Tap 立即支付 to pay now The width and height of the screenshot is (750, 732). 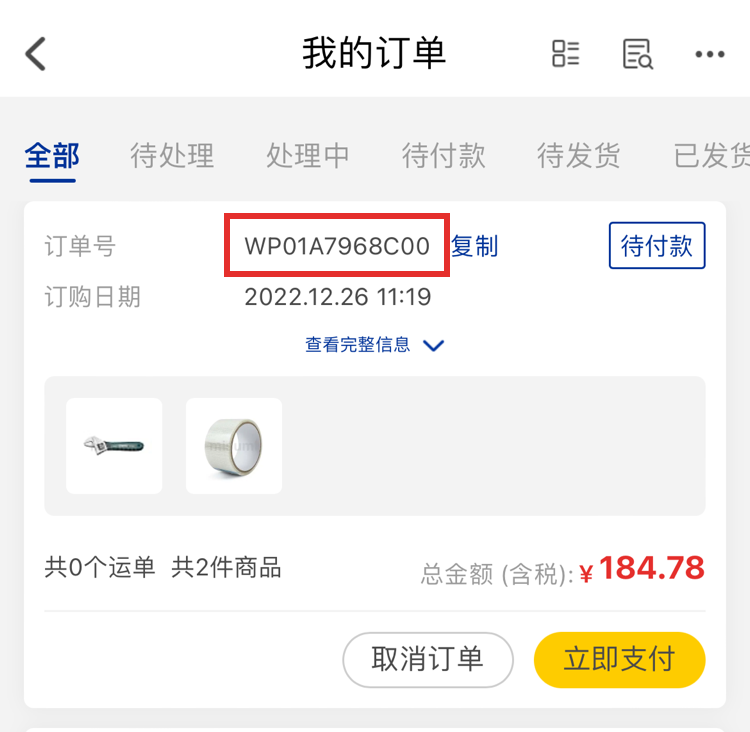[x=619, y=659]
